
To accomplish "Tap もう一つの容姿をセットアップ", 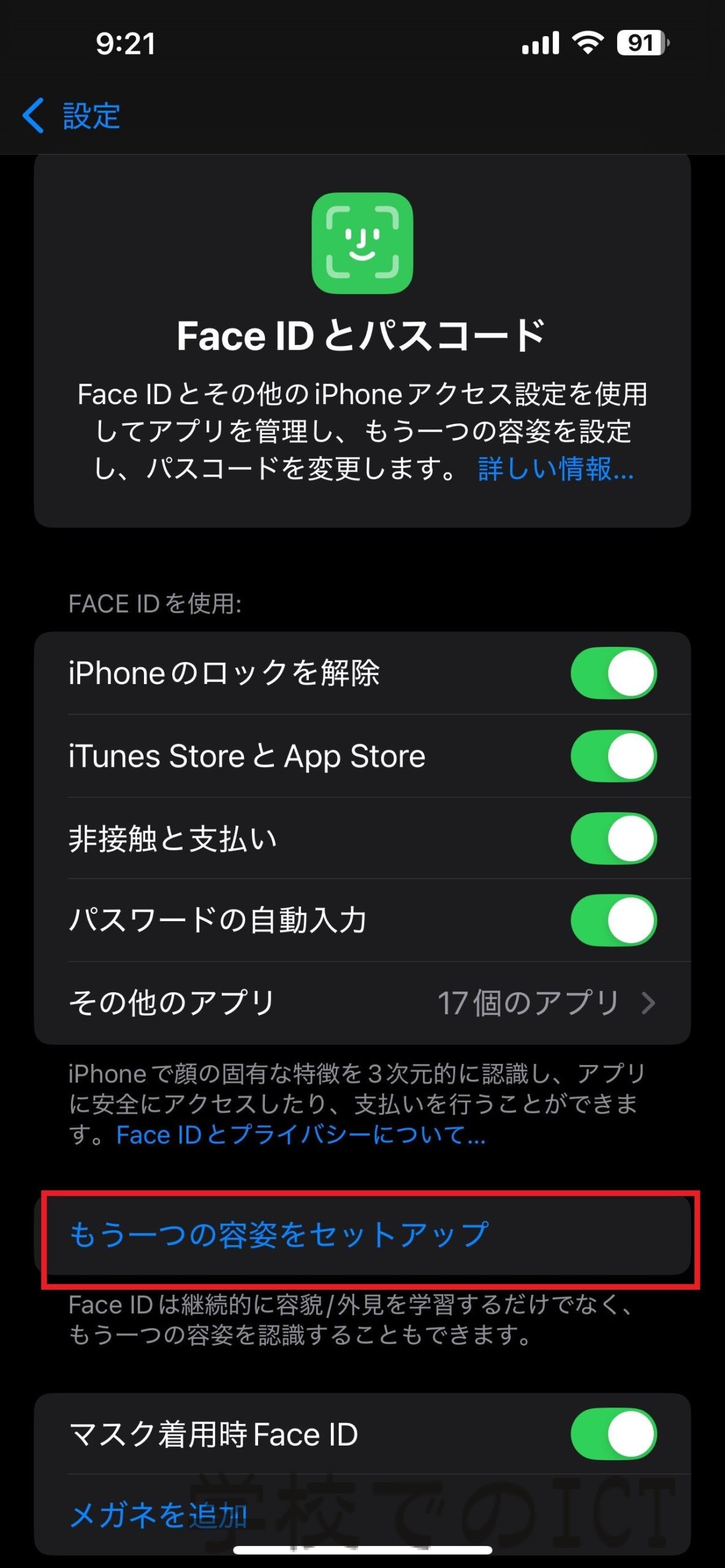I will click(362, 1235).
